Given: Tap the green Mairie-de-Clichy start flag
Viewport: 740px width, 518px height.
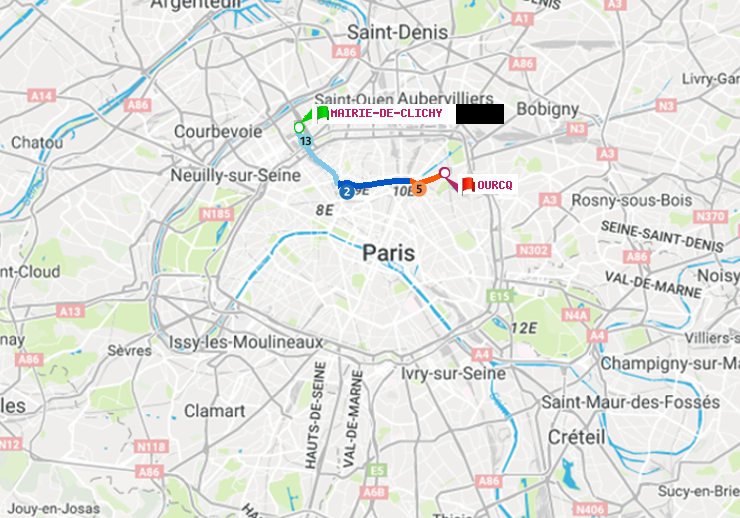Looking at the screenshot, I should tap(322, 113).
